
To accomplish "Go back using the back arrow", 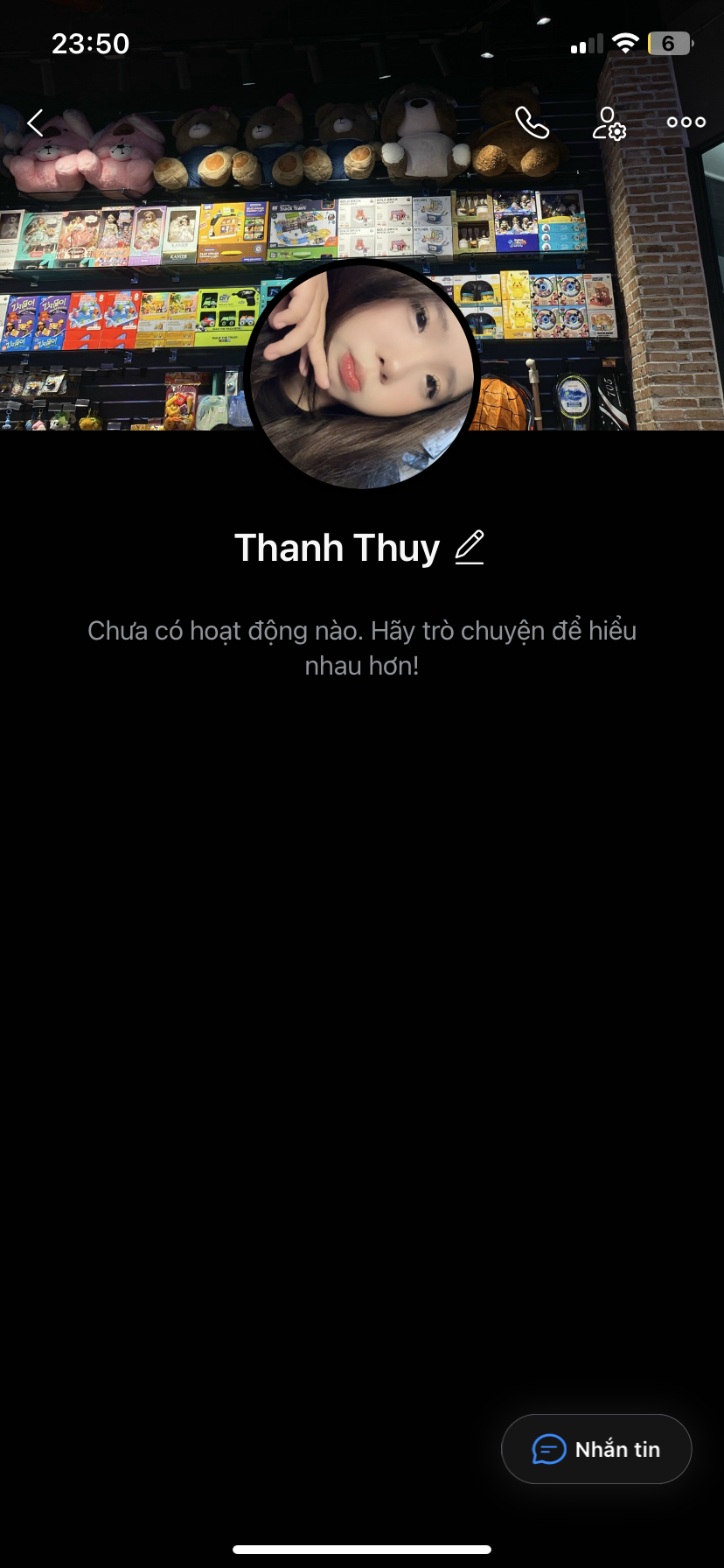I will tap(36, 122).
